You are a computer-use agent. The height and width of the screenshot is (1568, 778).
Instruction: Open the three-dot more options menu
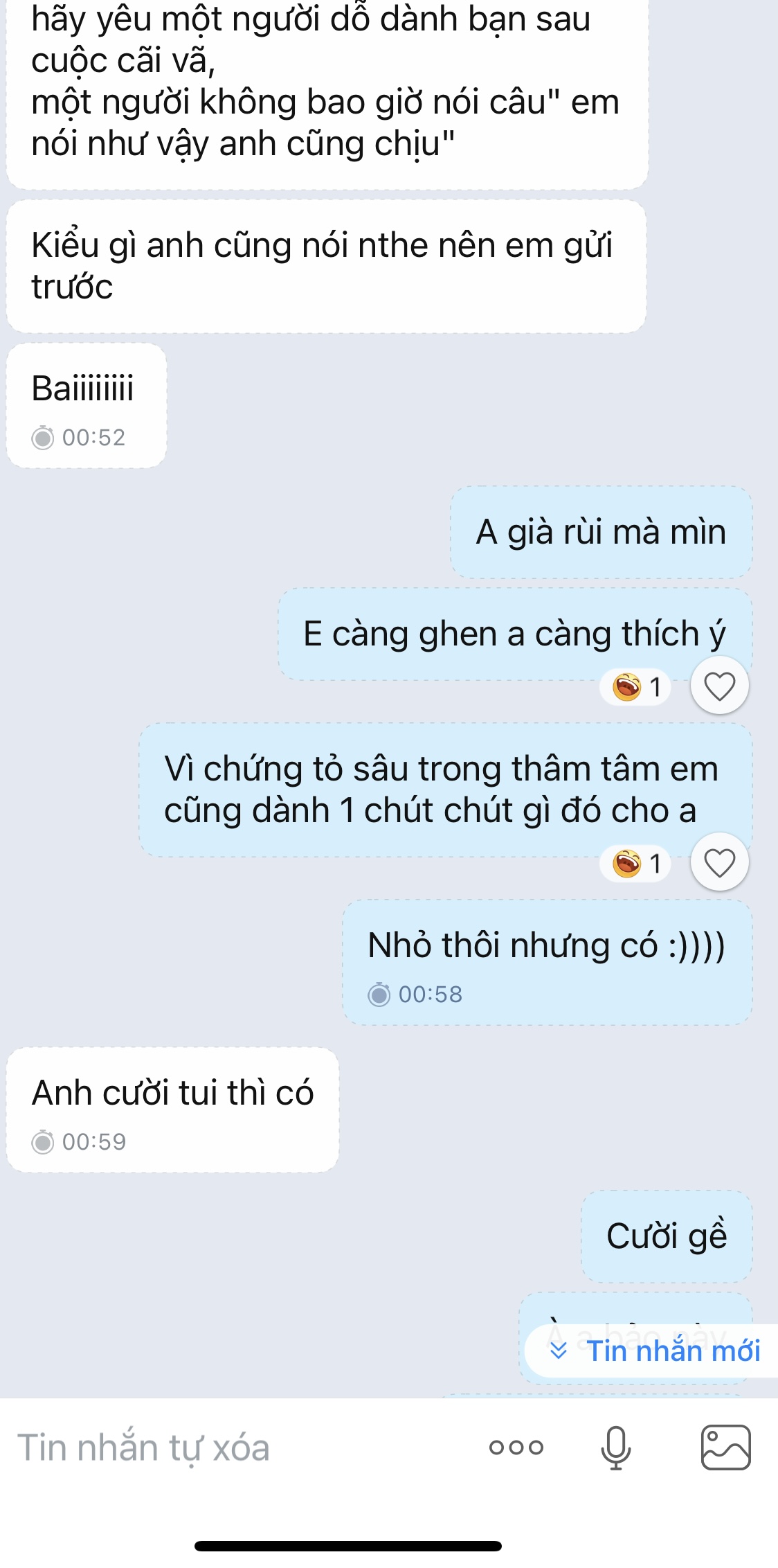click(x=516, y=1447)
